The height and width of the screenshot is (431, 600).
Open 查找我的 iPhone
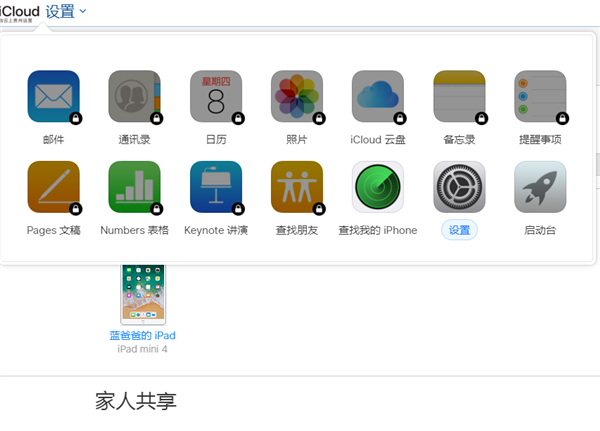(x=378, y=187)
